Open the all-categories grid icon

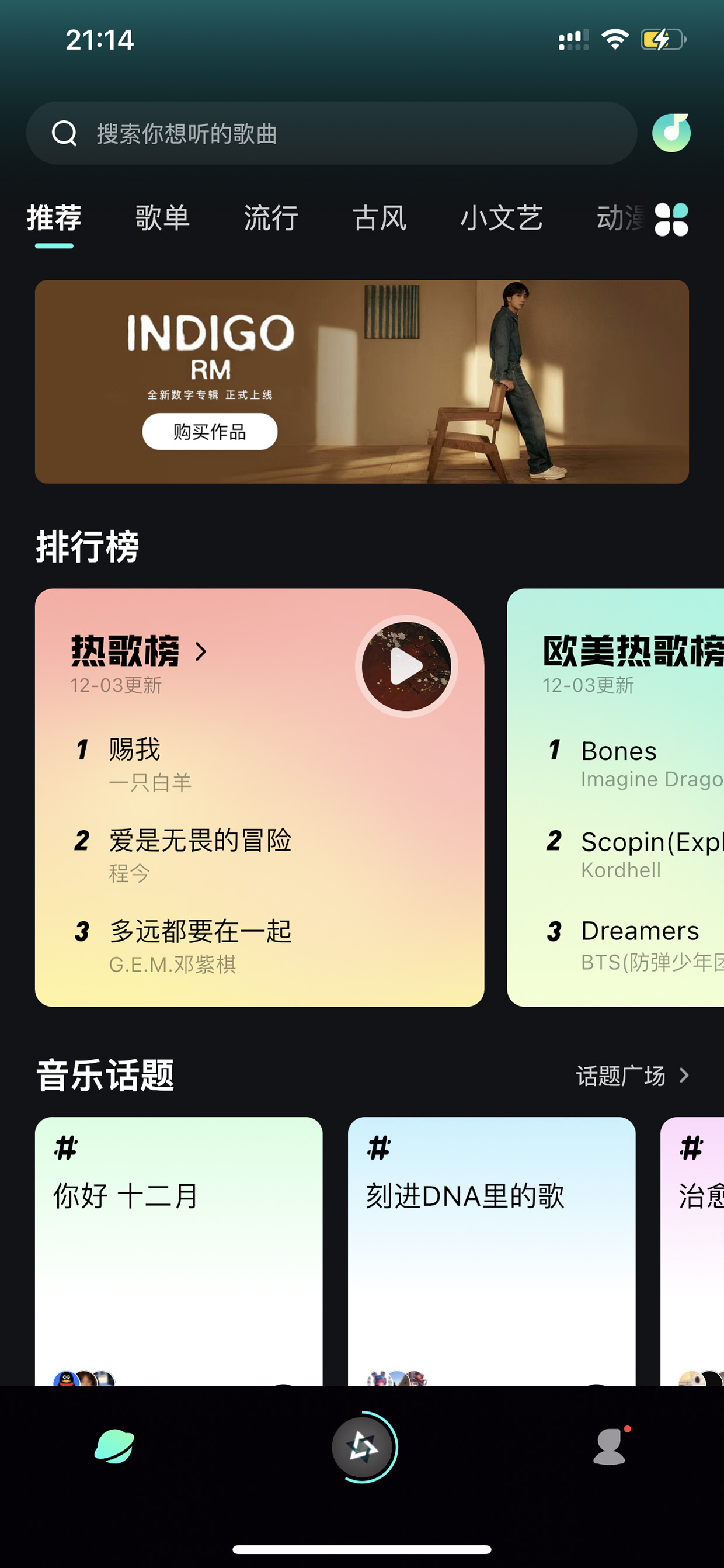pyautogui.click(x=671, y=219)
